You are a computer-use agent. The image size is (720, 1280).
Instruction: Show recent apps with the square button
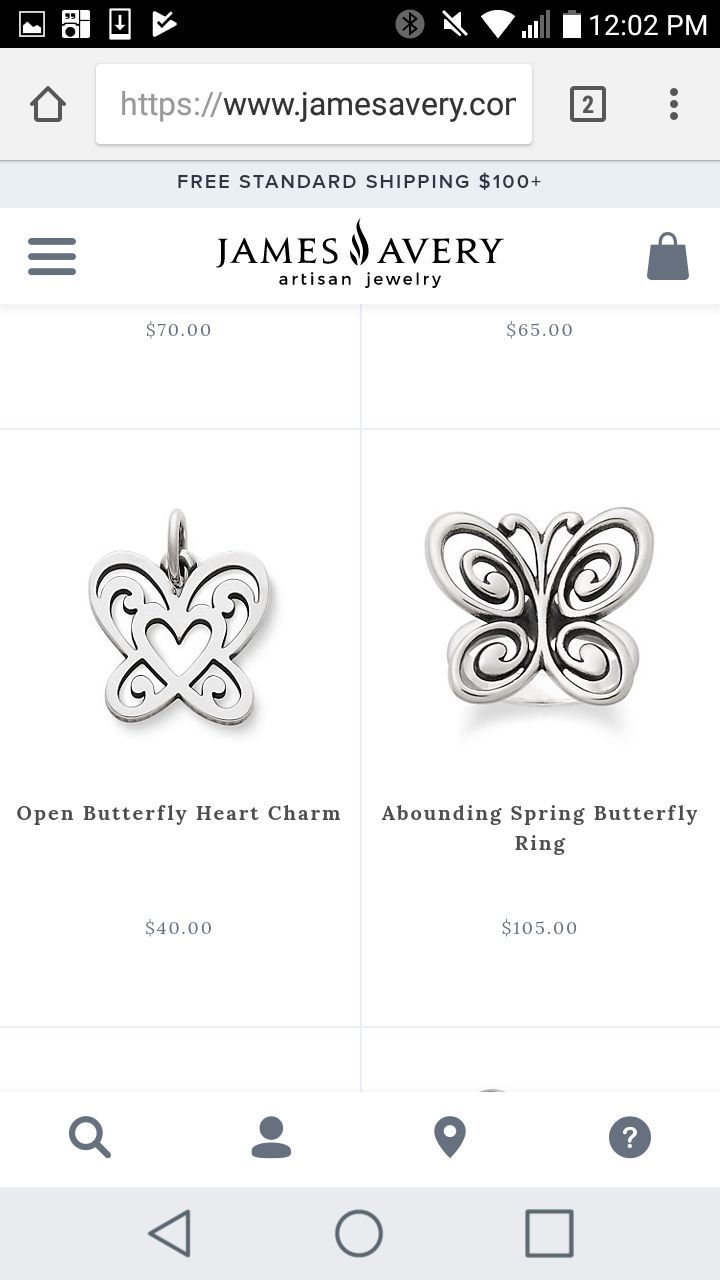pos(549,1233)
